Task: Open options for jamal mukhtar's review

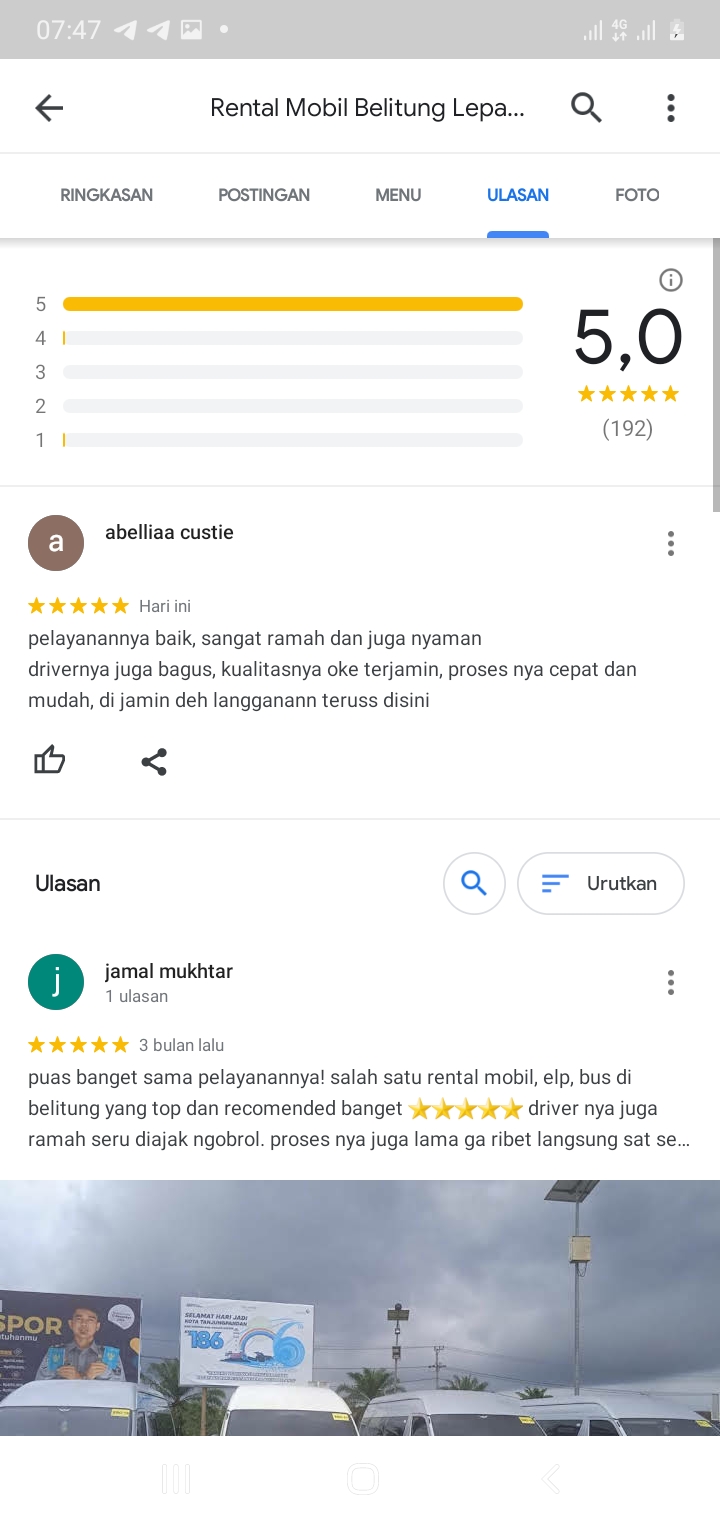Action: [x=671, y=983]
